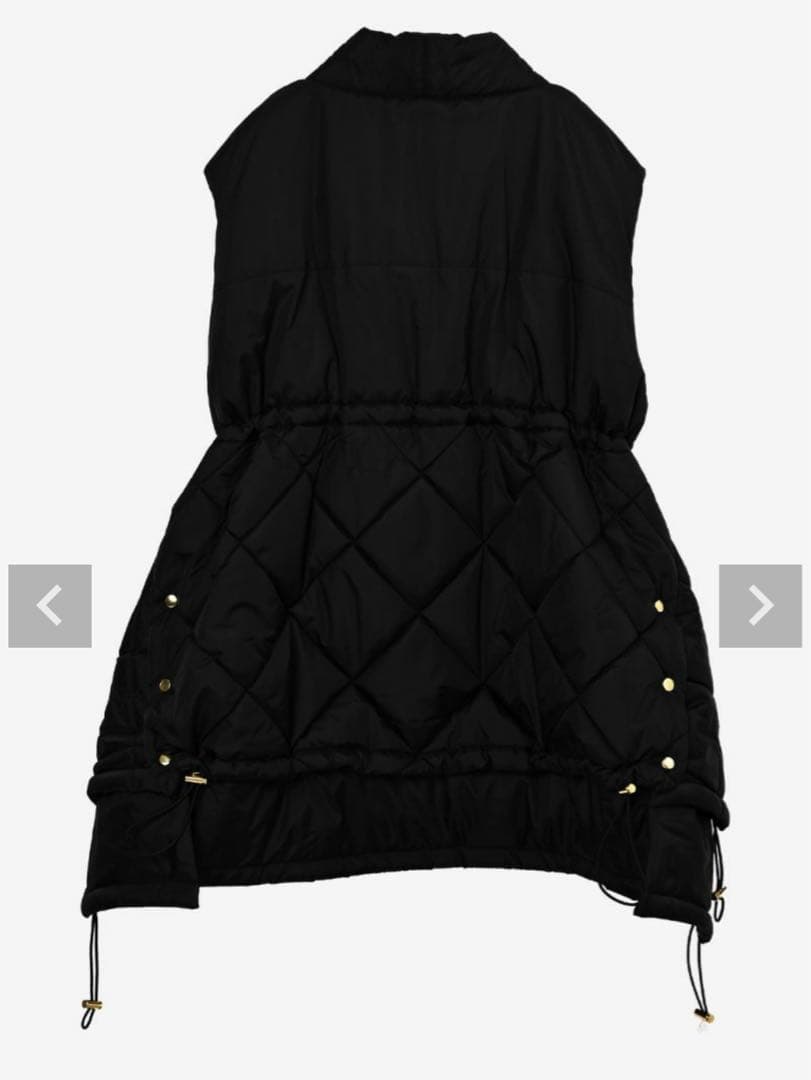Show the next product image
Screen dimensions: 811x1080
(x=760, y=606)
